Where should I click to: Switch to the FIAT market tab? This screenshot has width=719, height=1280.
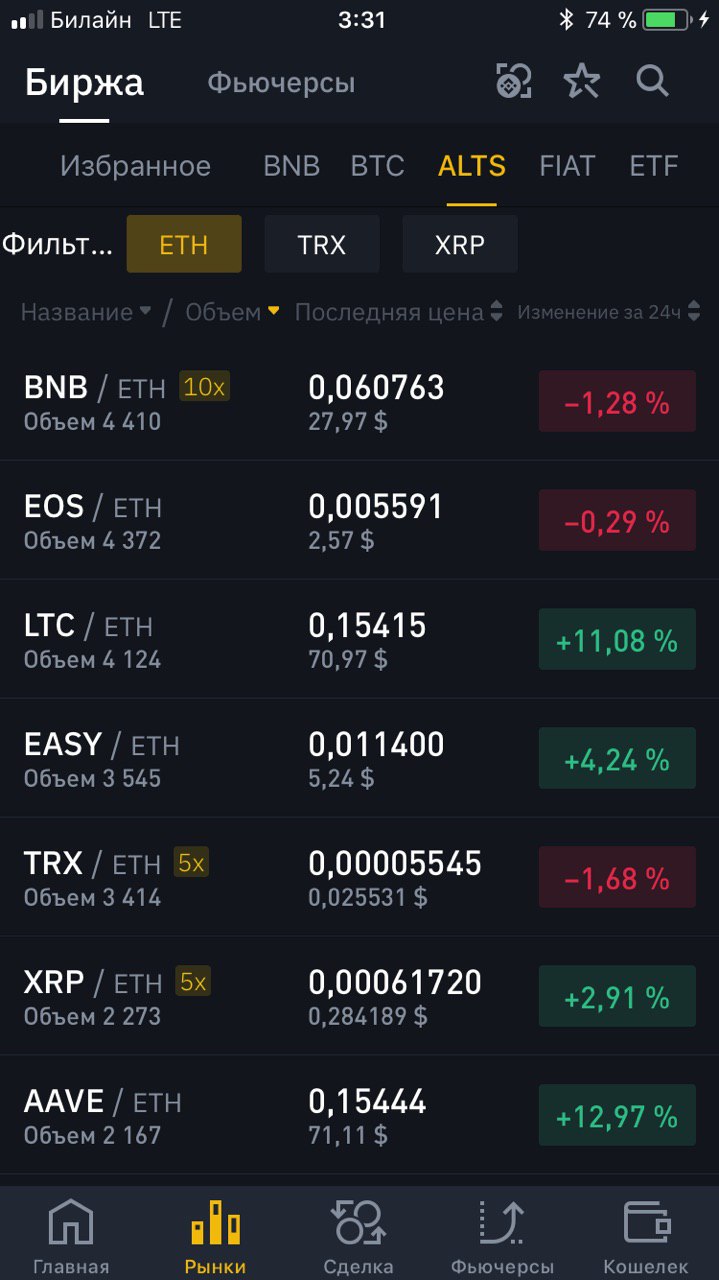tap(567, 166)
